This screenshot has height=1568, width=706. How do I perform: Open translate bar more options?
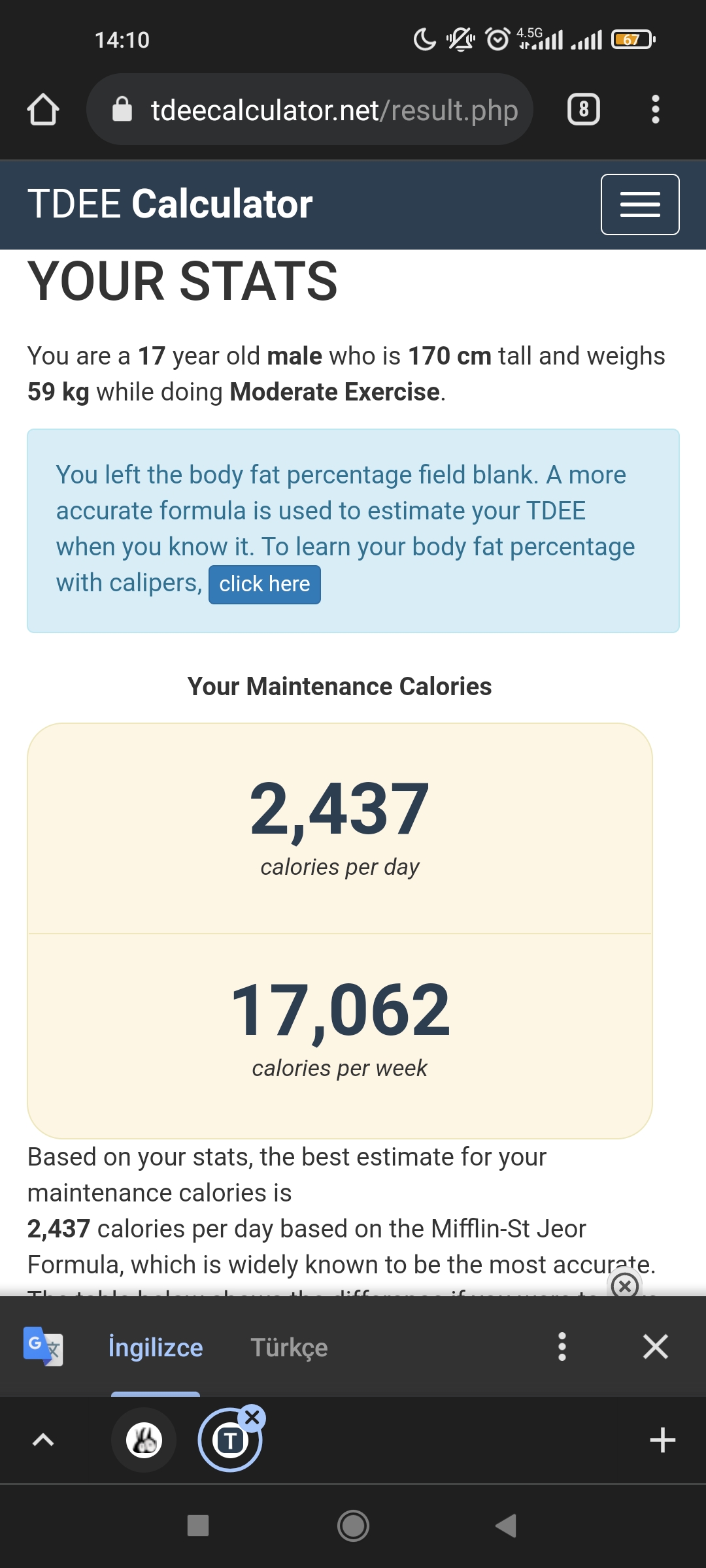pyautogui.click(x=562, y=1347)
